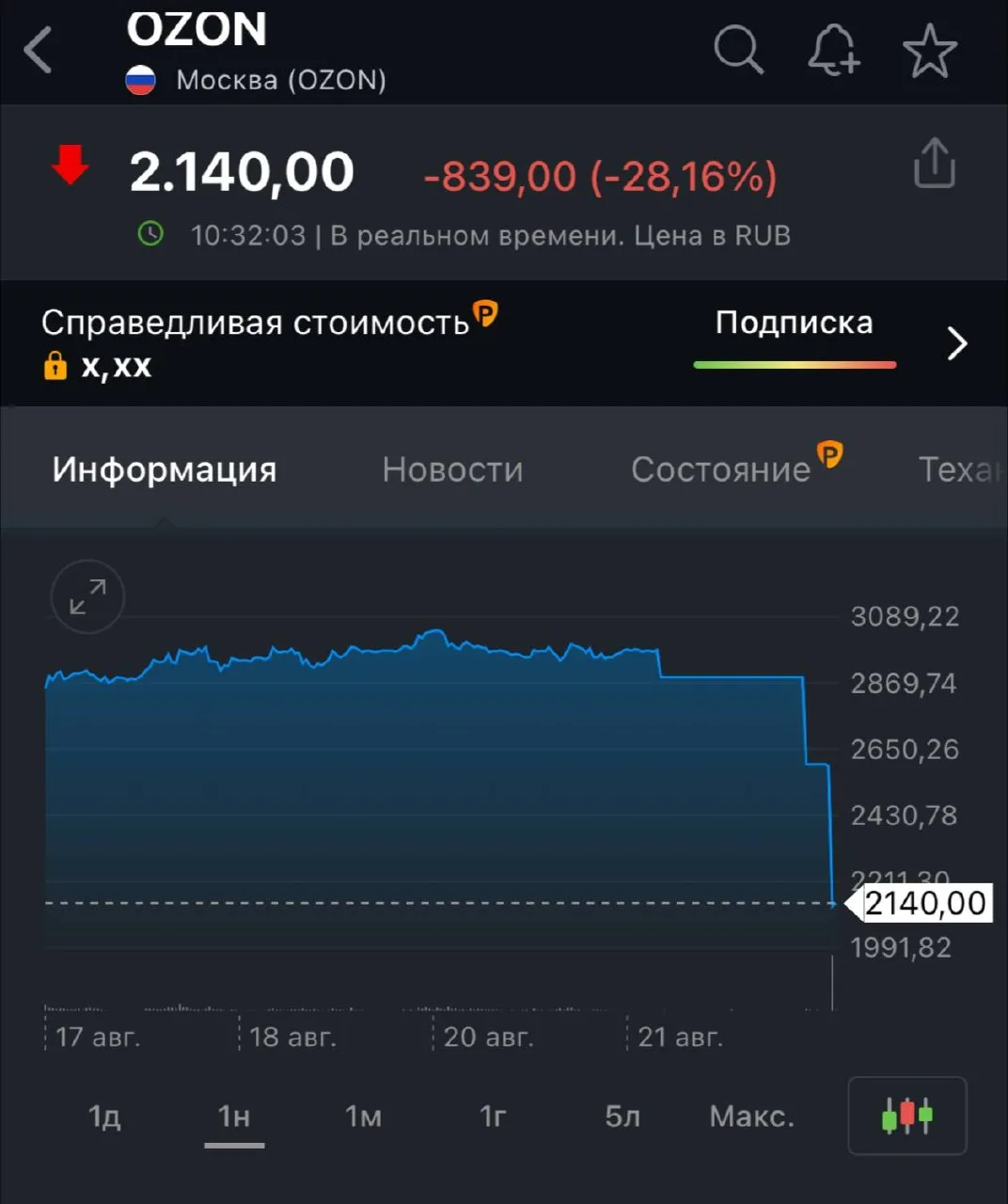
Task: Share the OZON quote
Action: point(935,163)
